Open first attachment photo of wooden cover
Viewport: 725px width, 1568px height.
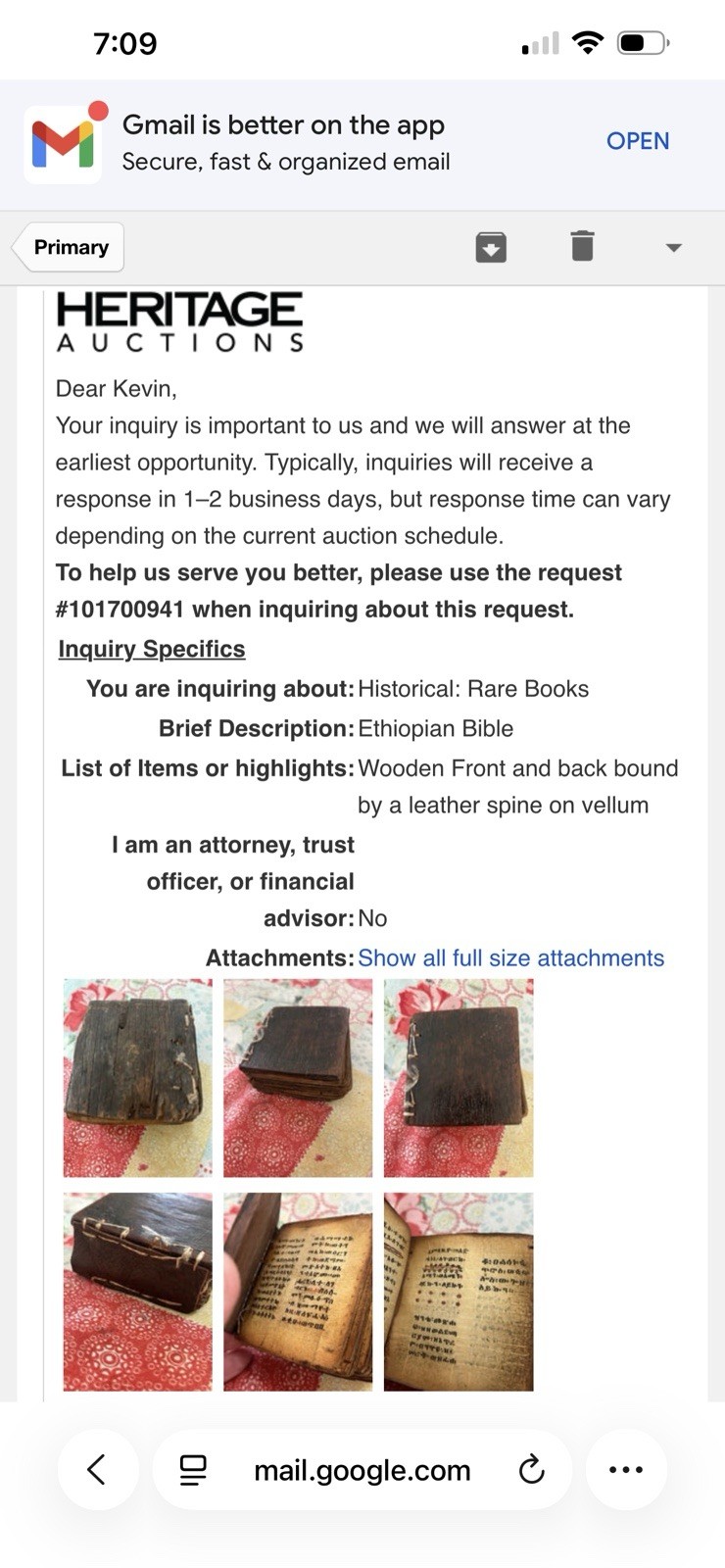tap(137, 1078)
